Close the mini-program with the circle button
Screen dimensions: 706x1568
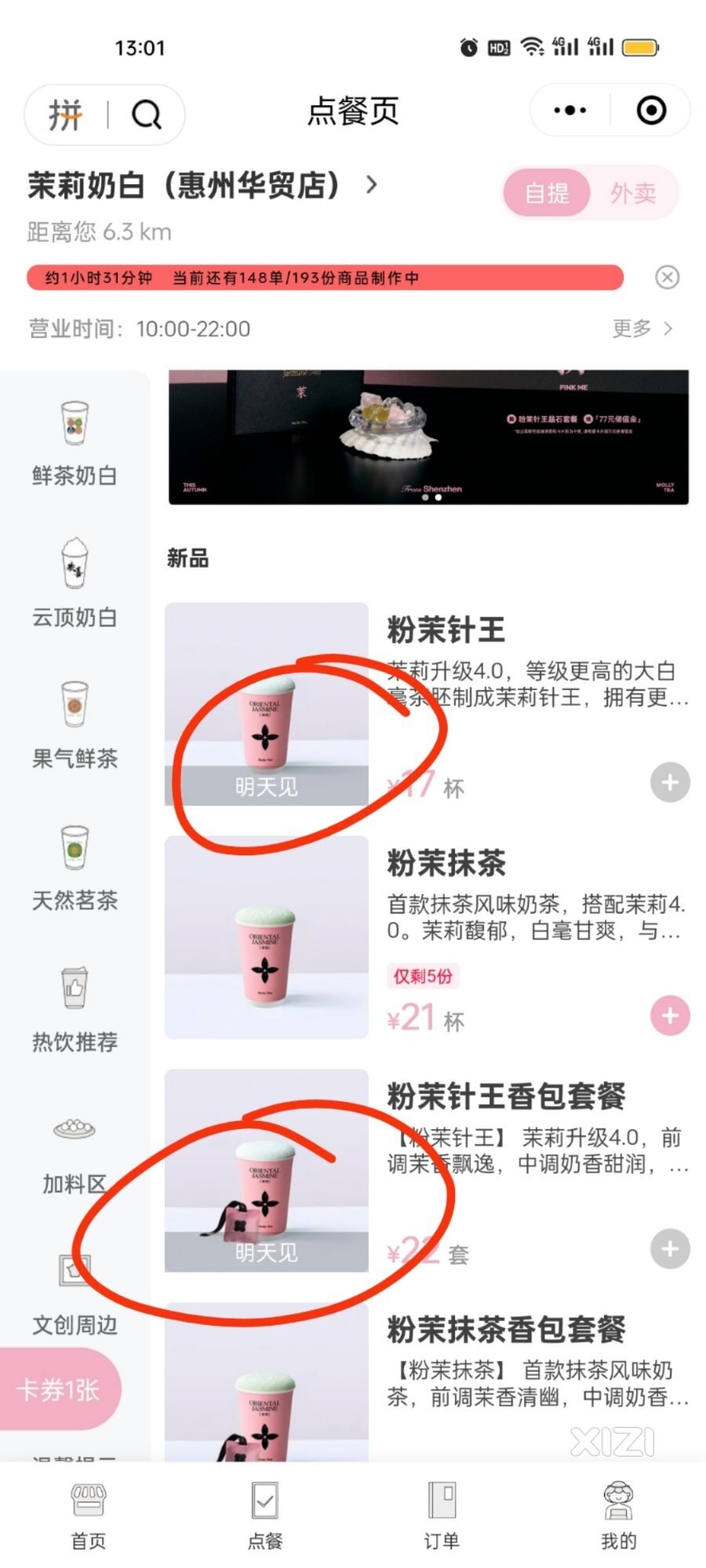651,111
